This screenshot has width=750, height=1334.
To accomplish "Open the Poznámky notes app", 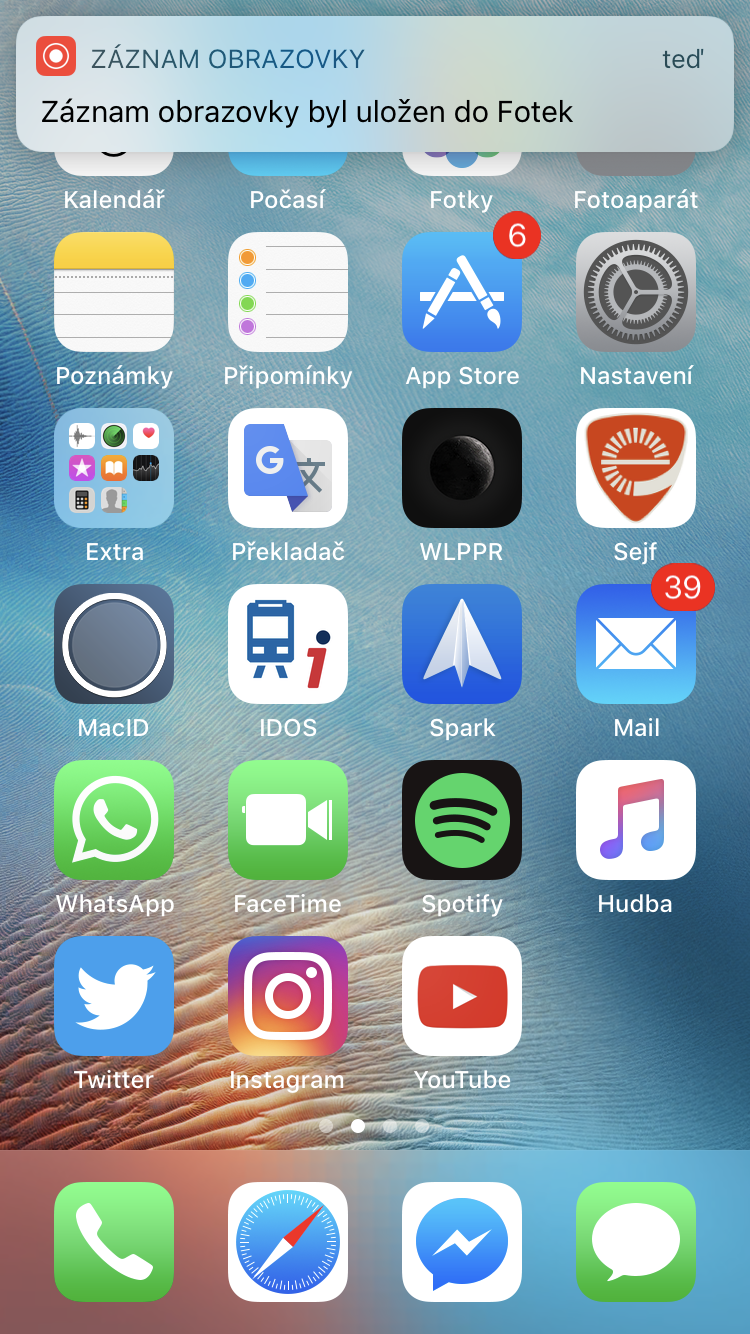I will pos(114,292).
